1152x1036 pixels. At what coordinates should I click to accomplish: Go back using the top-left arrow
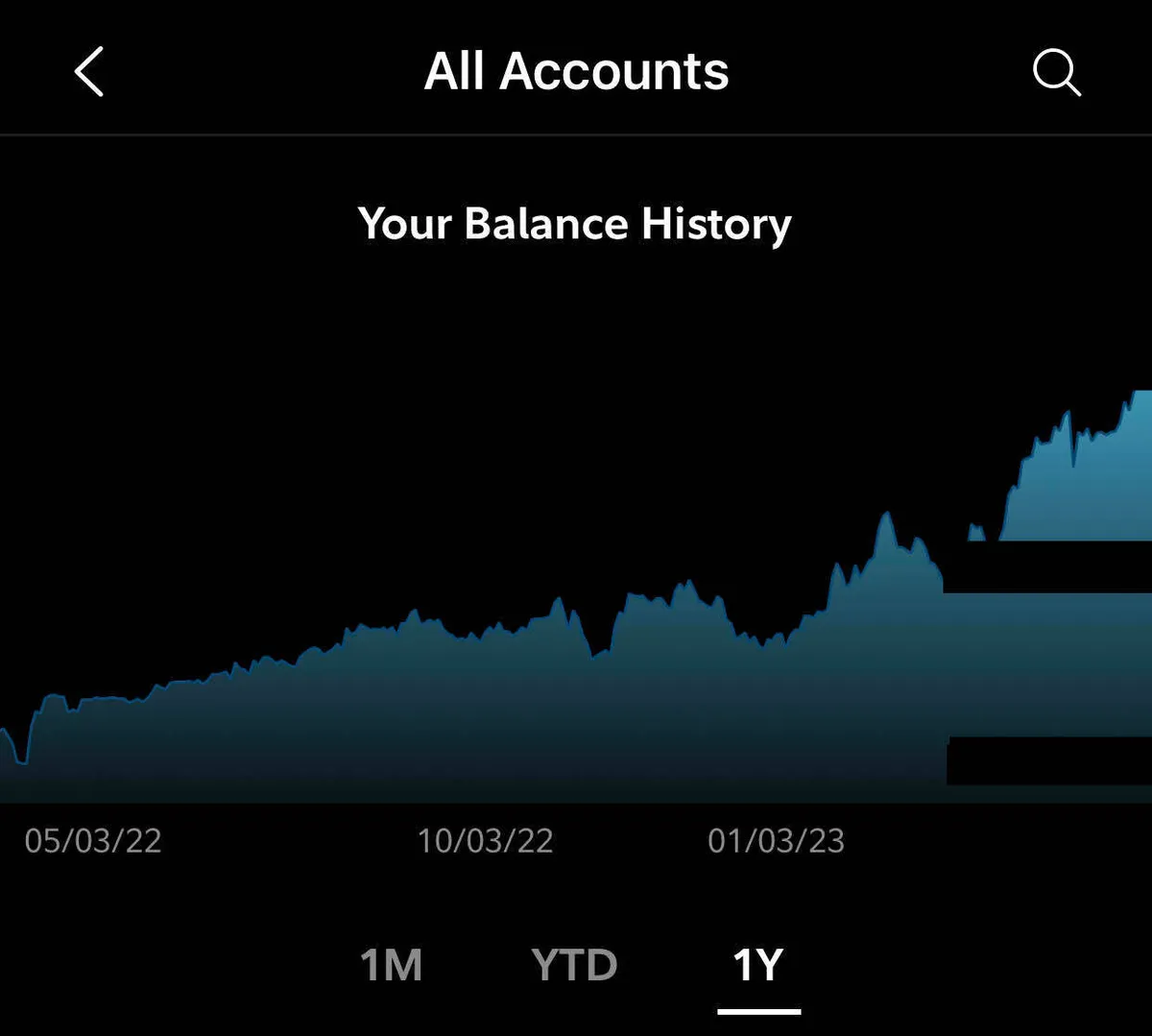point(89,72)
